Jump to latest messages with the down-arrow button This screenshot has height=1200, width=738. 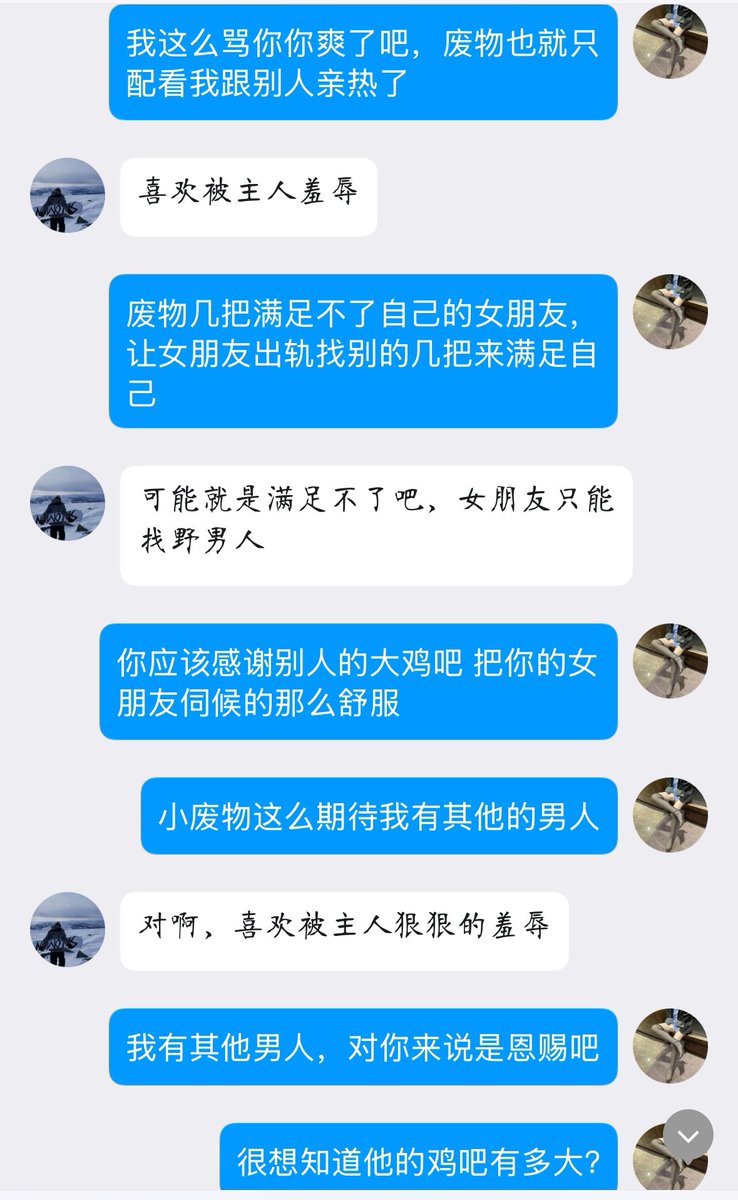point(689,1135)
